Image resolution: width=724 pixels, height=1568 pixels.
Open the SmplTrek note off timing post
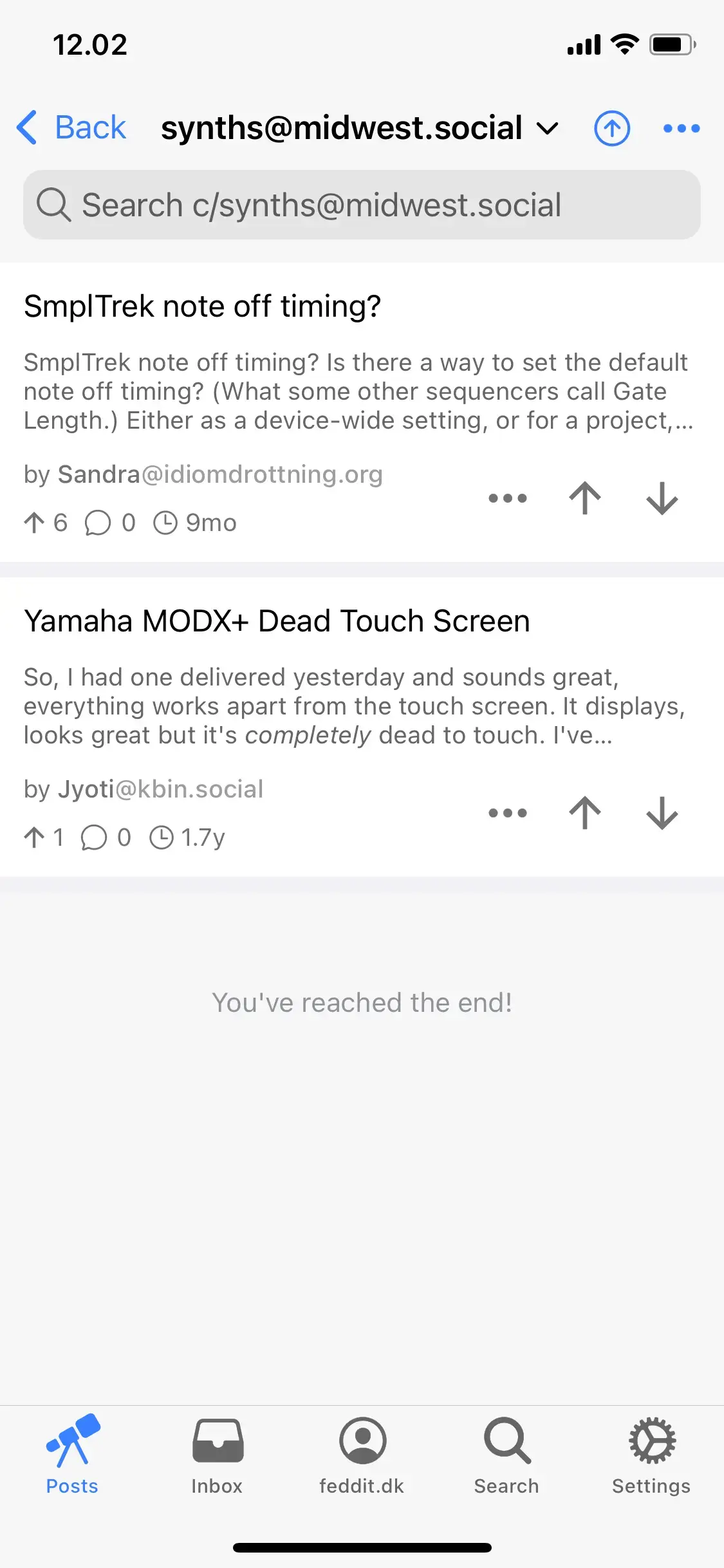click(x=202, y=306)
